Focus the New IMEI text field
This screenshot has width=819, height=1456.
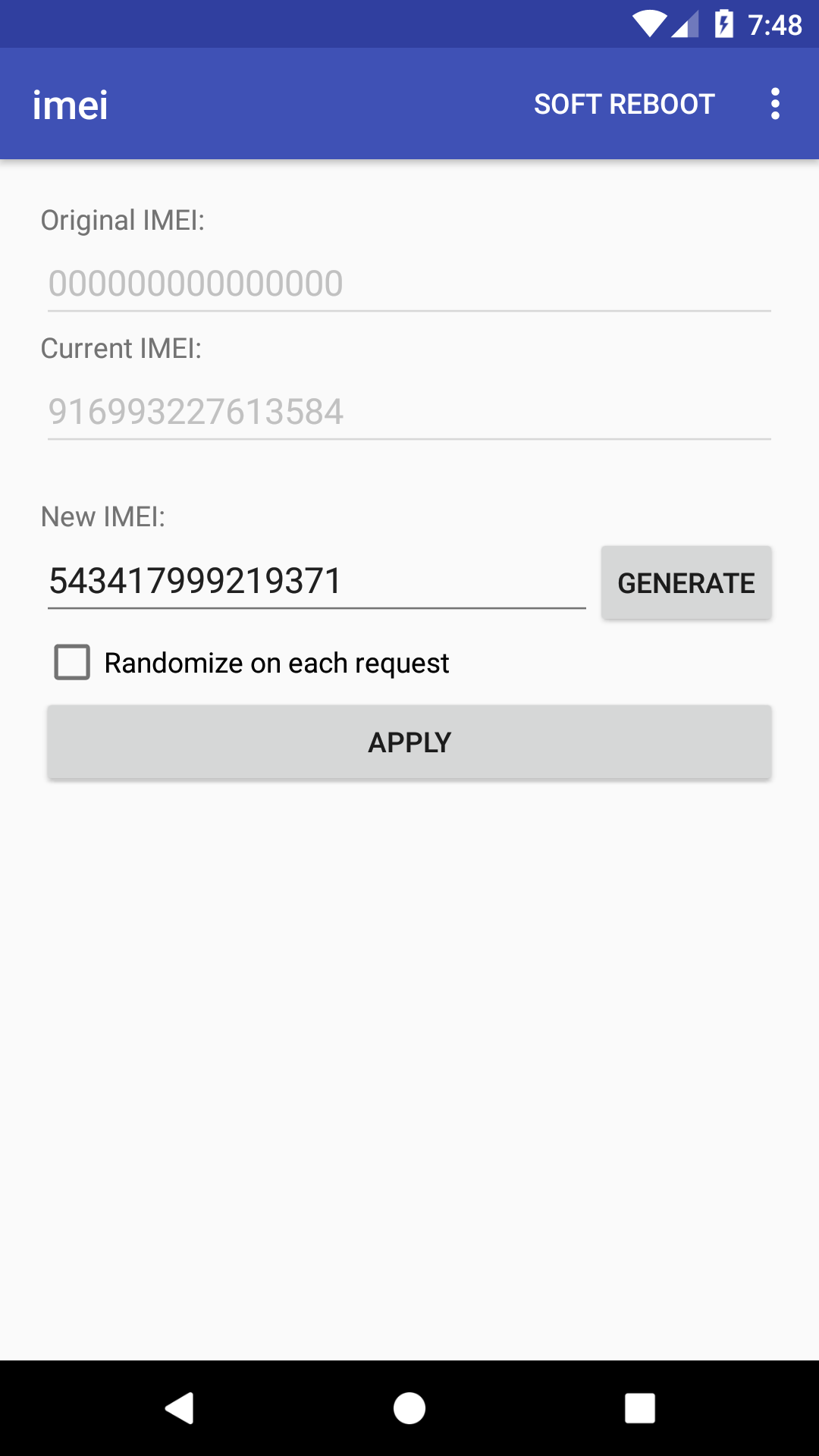click(x=316, y=582)
